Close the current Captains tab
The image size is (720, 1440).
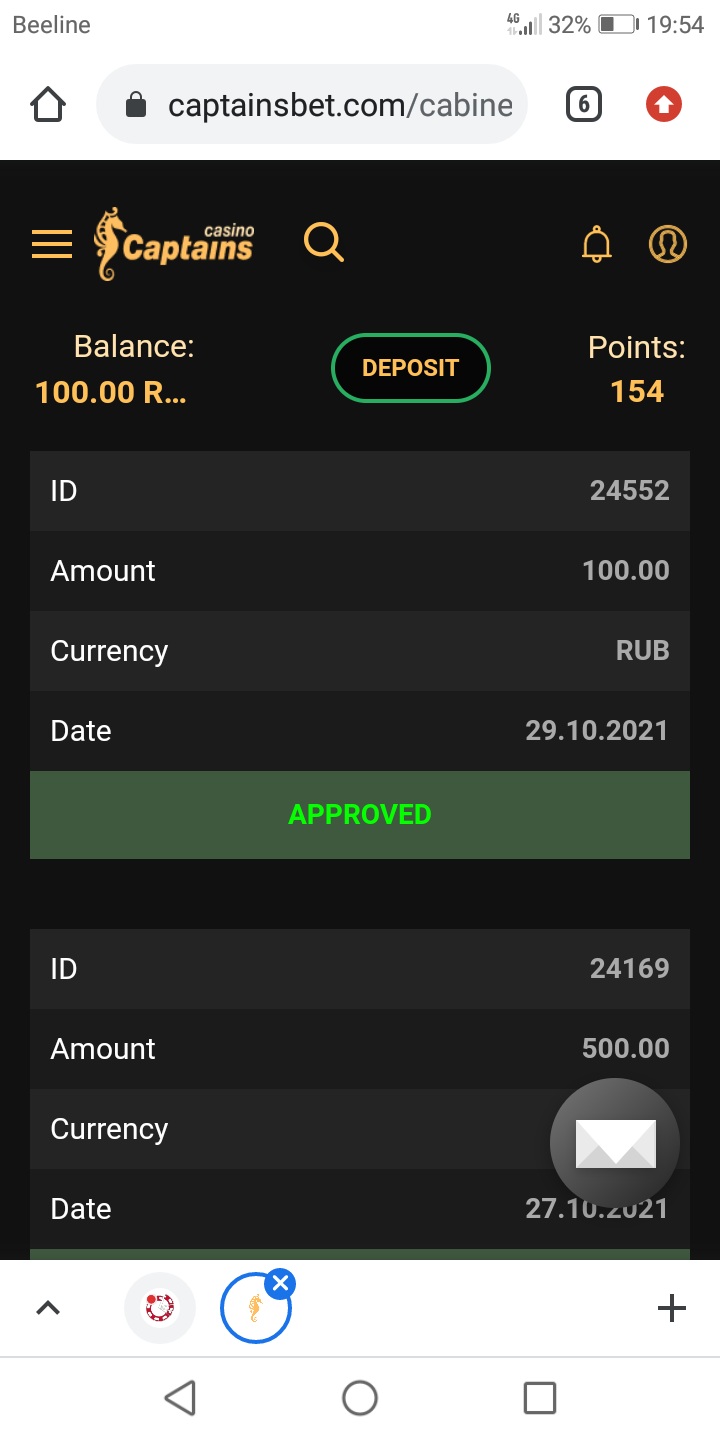point(281,1283)
